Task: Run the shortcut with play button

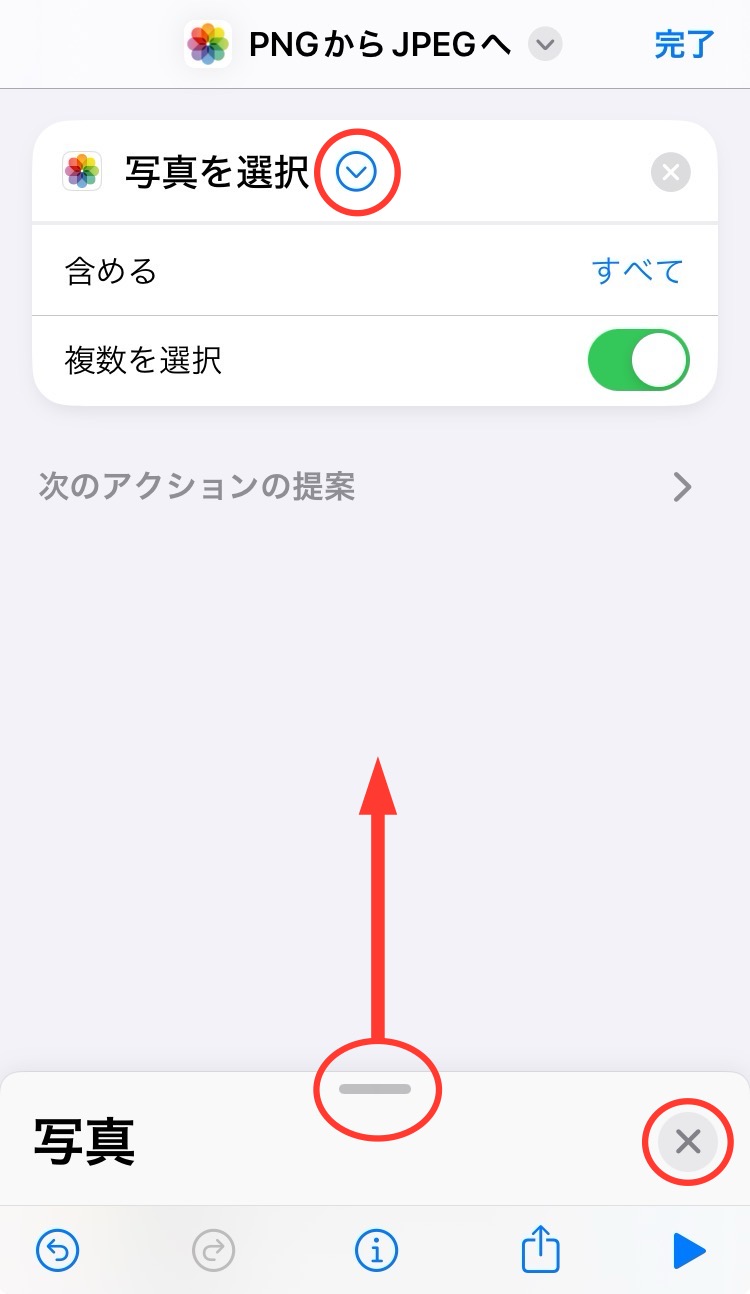Action: [688, 1249]
